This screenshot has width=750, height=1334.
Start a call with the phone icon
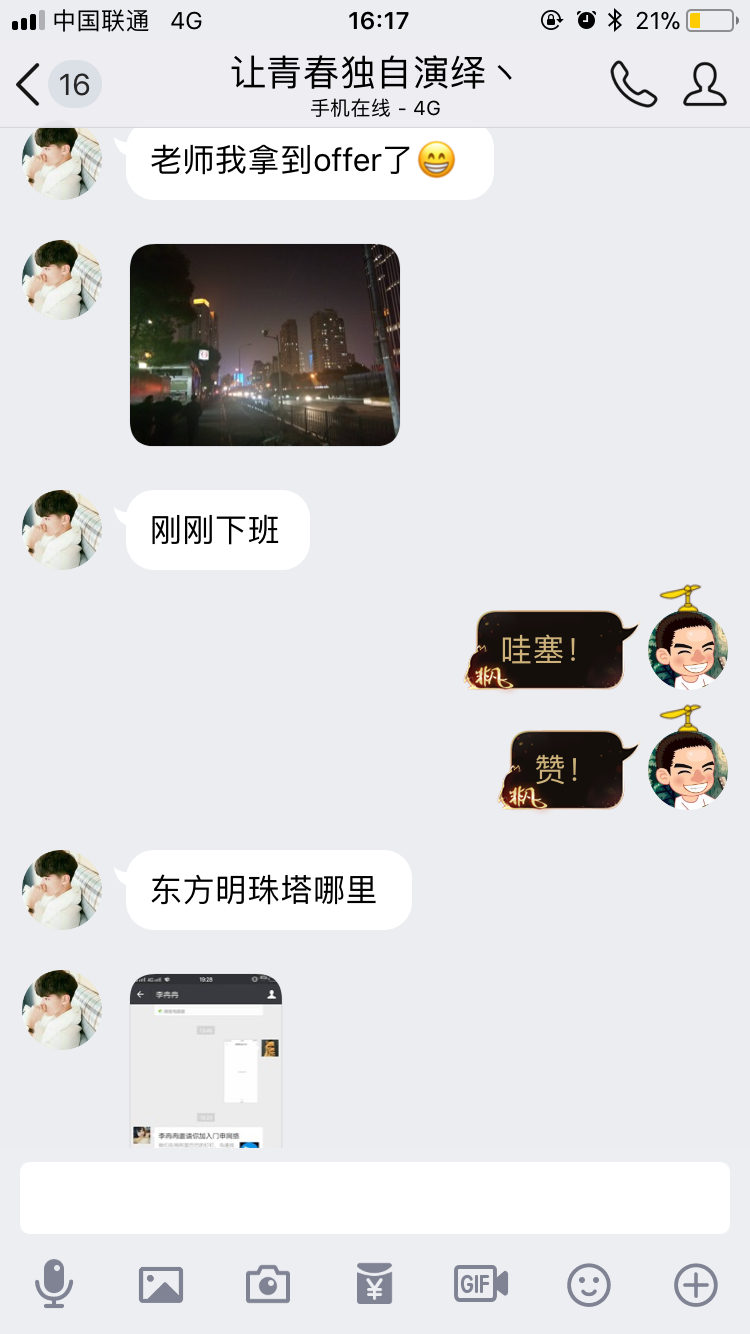coord(632,85)
